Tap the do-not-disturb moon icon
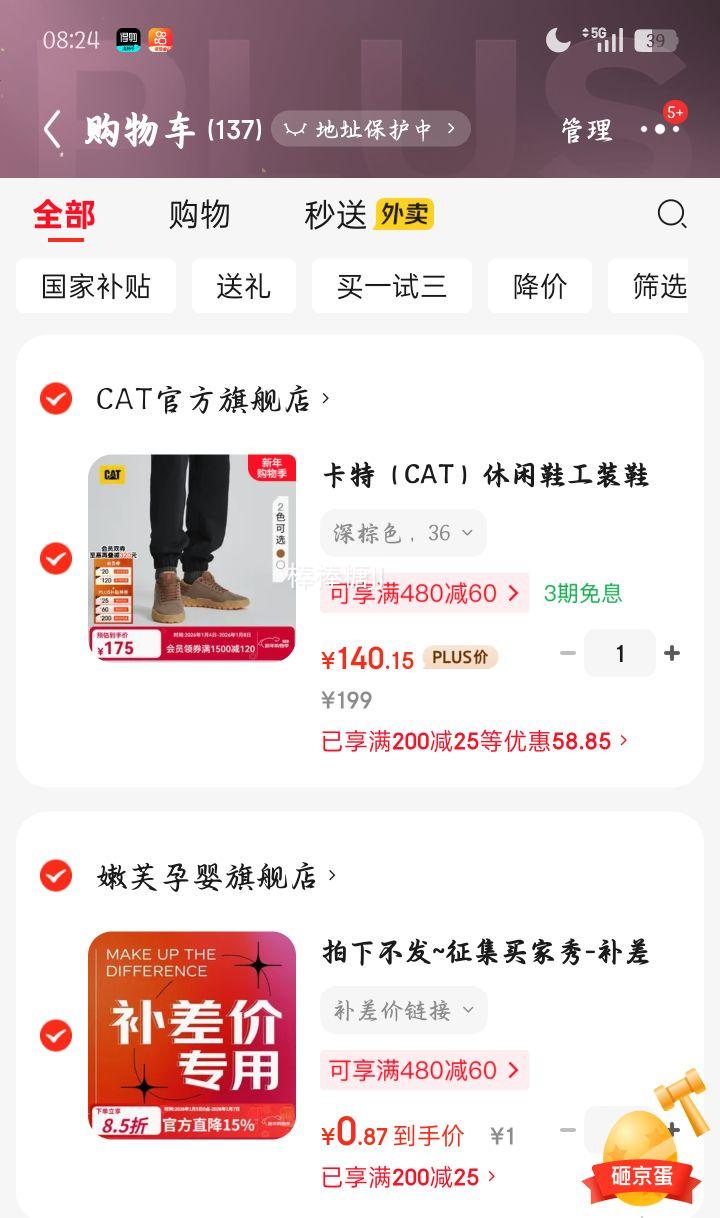 556,38
